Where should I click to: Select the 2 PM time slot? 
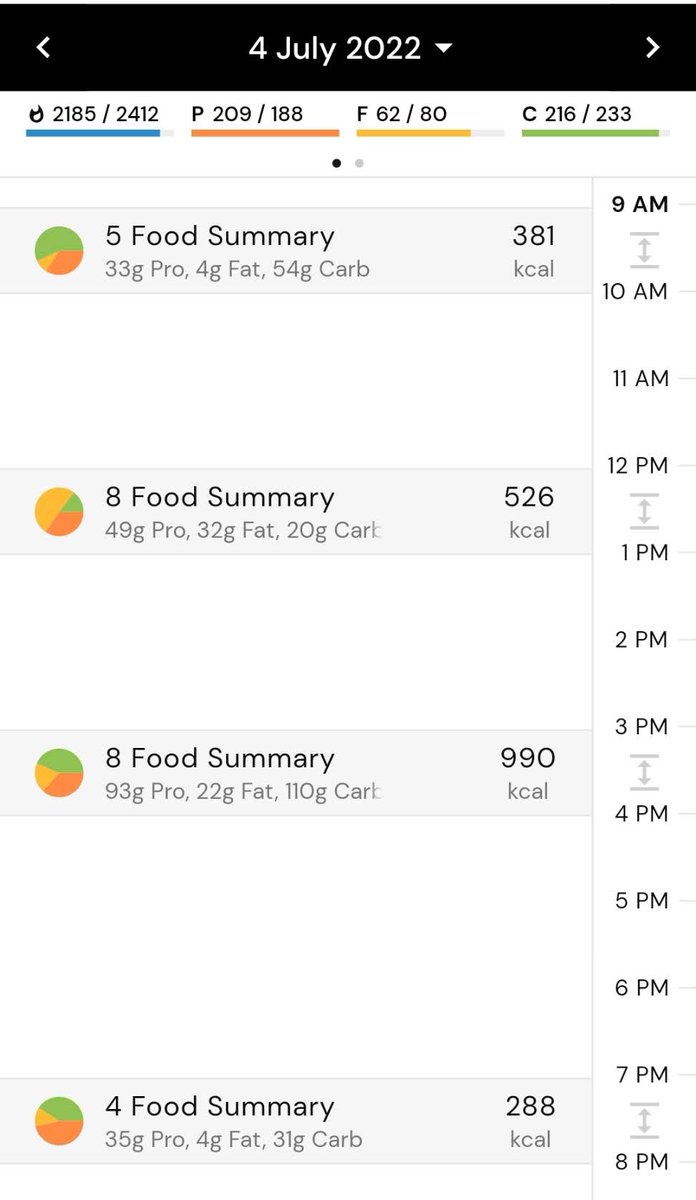pyautogui.click(x=641, y=640)
